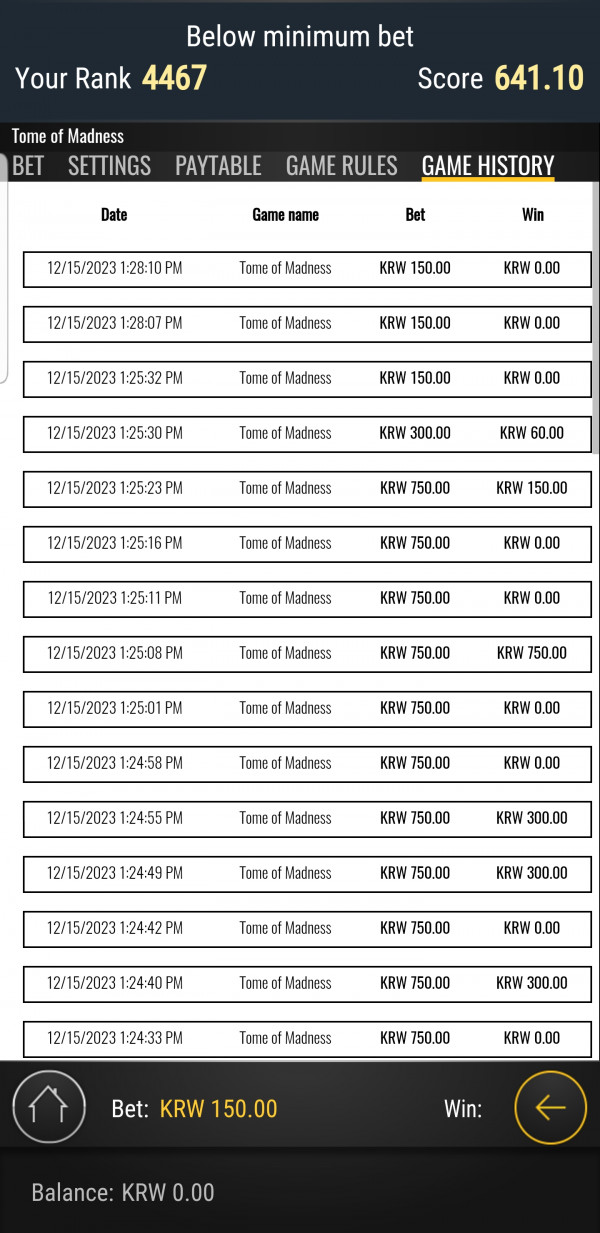Select the 1:24:55 PM history row
Screen dimensions: 600x1233
(307, 818)
